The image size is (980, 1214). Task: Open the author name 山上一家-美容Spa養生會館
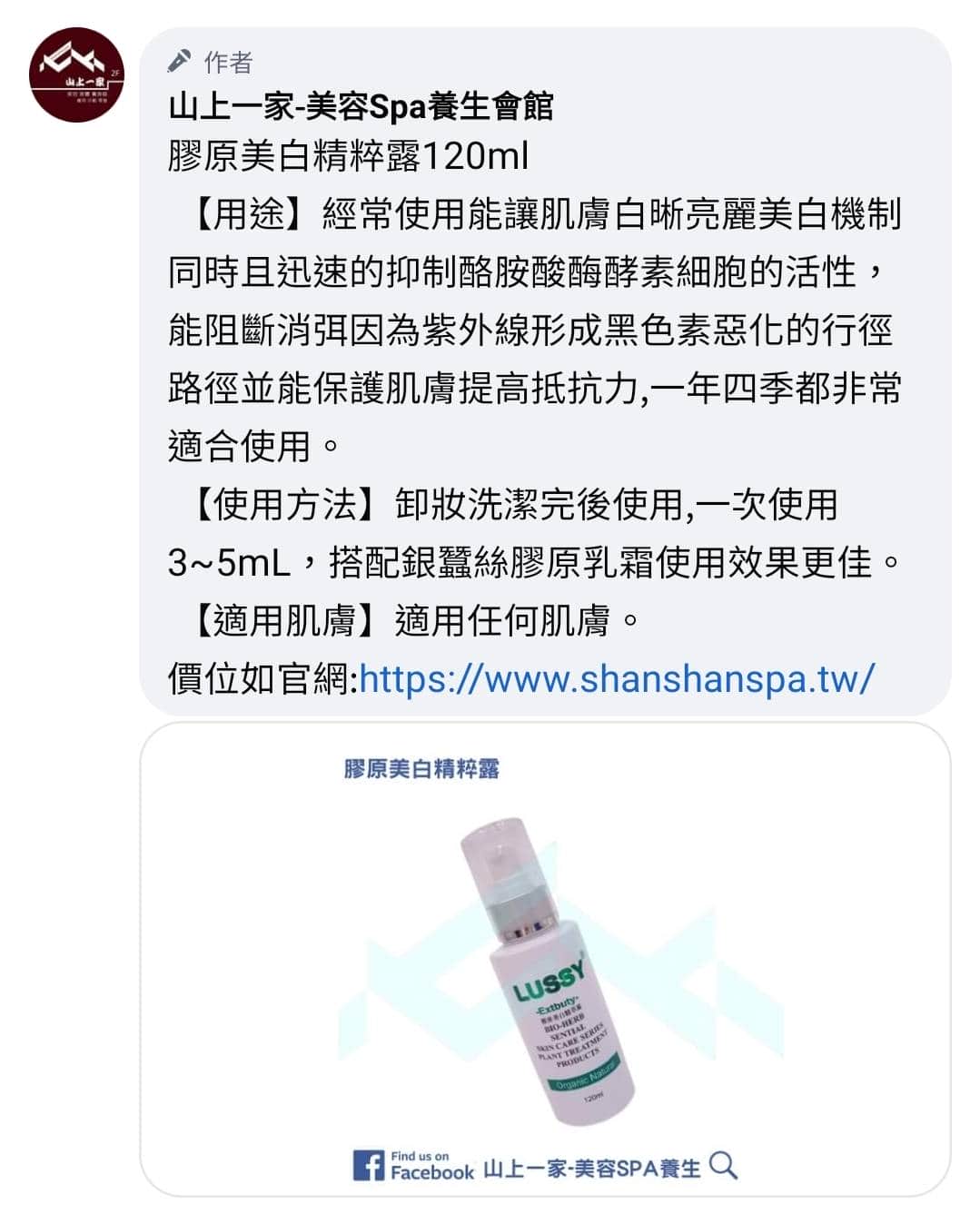tap(361, 107)
